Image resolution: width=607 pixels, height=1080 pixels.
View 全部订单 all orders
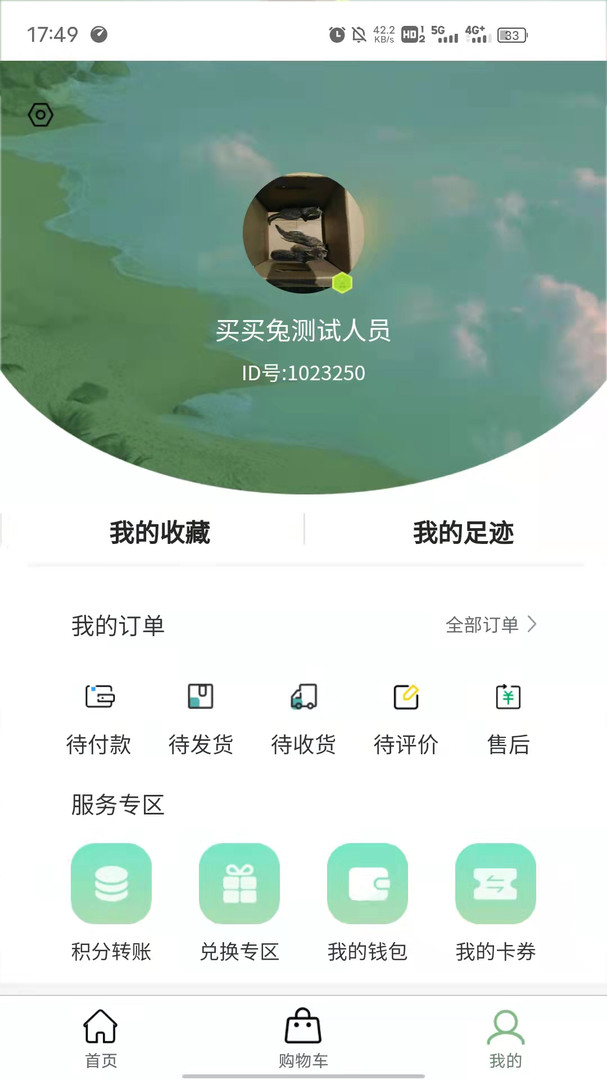490,625
